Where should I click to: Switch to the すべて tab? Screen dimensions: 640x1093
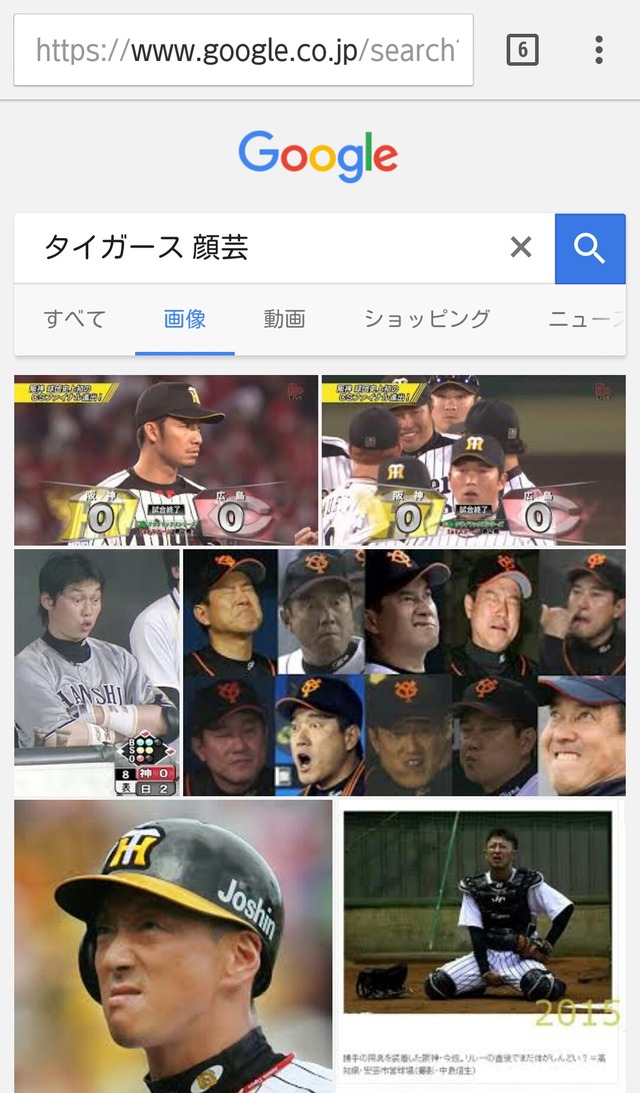click(75, 319)
